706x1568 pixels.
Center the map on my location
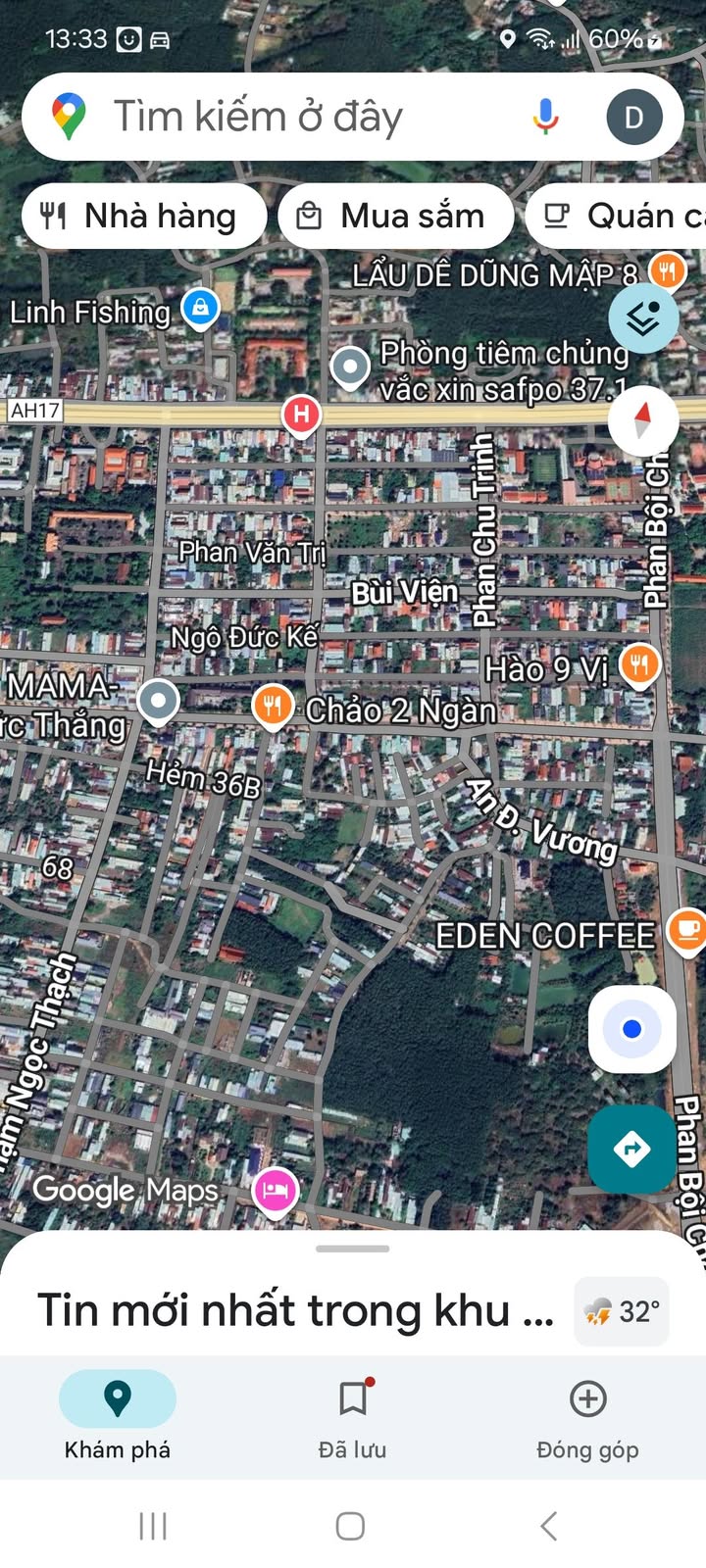click(632, 1029)
